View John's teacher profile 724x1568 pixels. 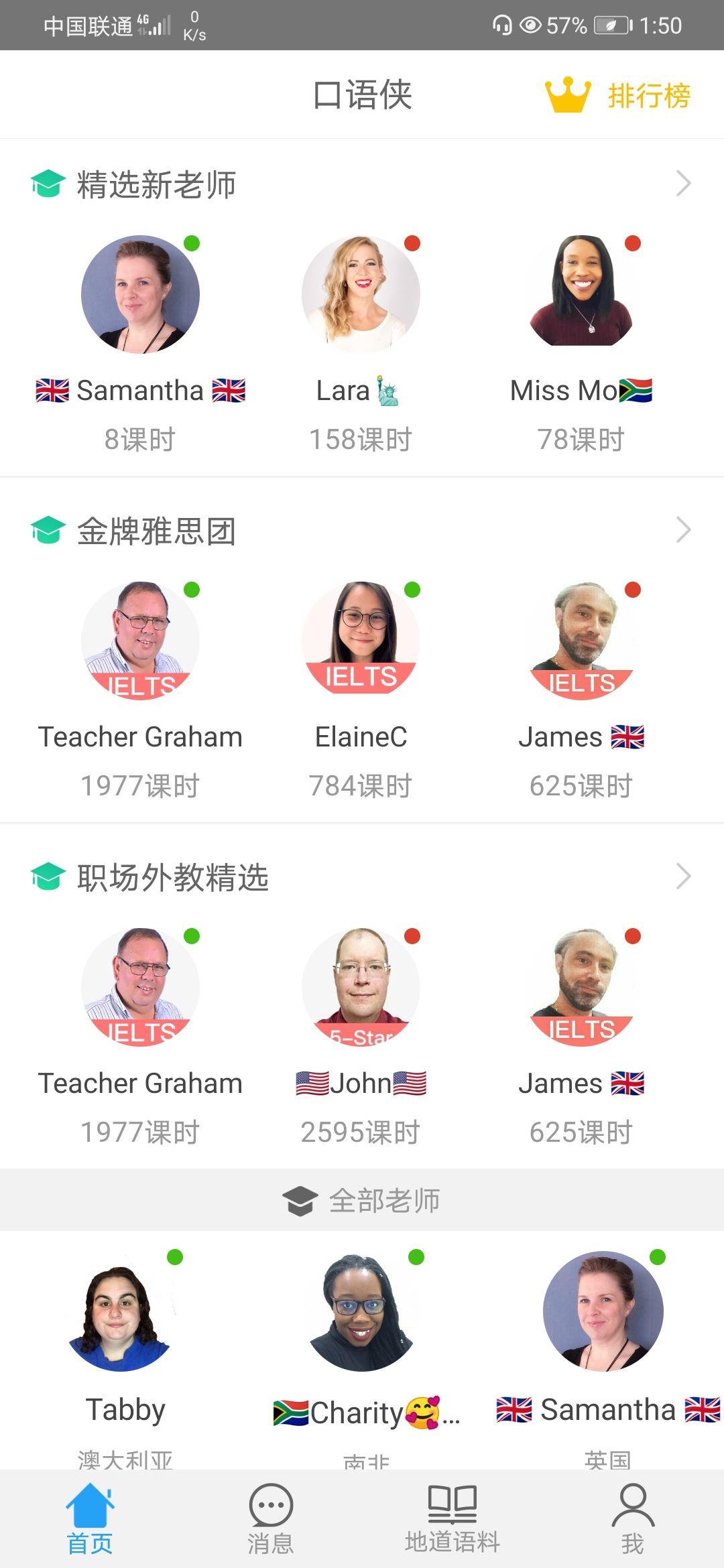(x=361, y=988)
